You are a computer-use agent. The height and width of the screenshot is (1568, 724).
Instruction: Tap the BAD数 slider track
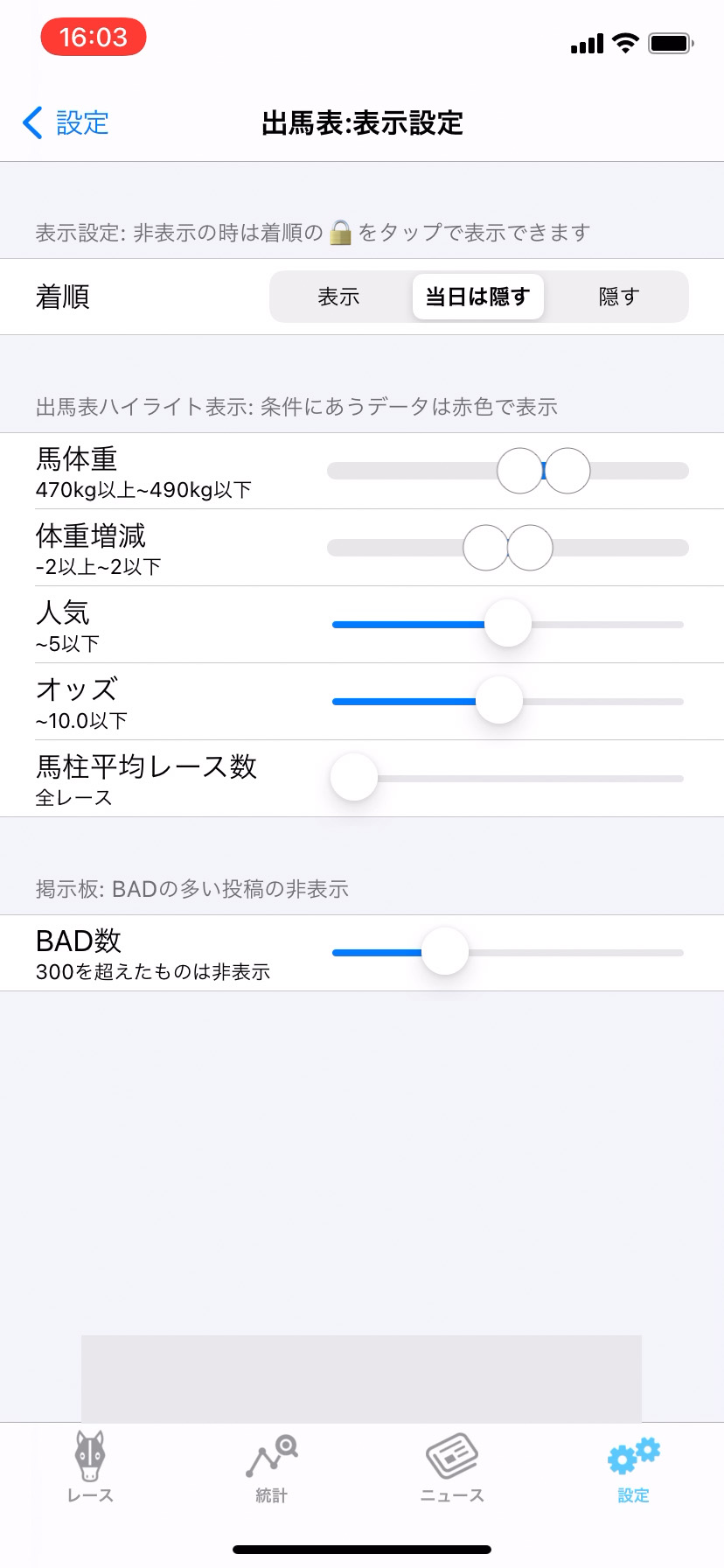(507, 953)
